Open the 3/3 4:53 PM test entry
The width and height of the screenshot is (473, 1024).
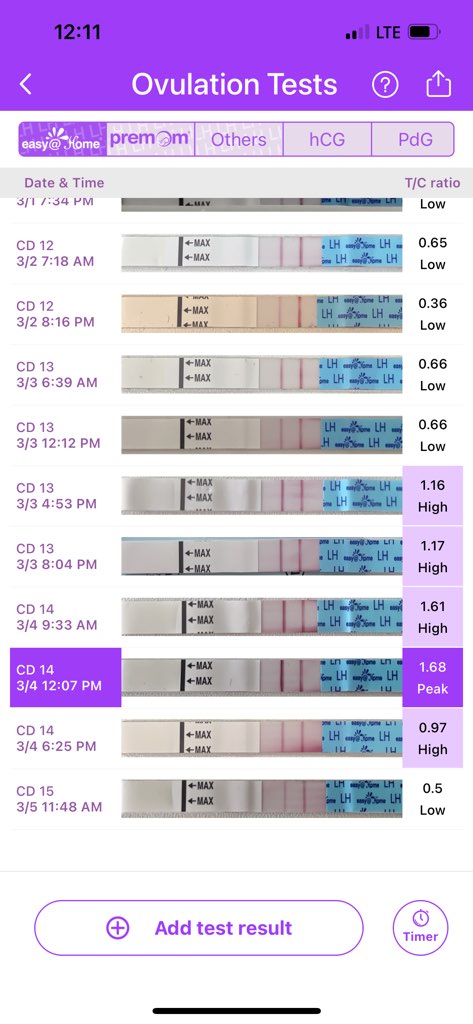pyautogui.click(x=236, y=496)
